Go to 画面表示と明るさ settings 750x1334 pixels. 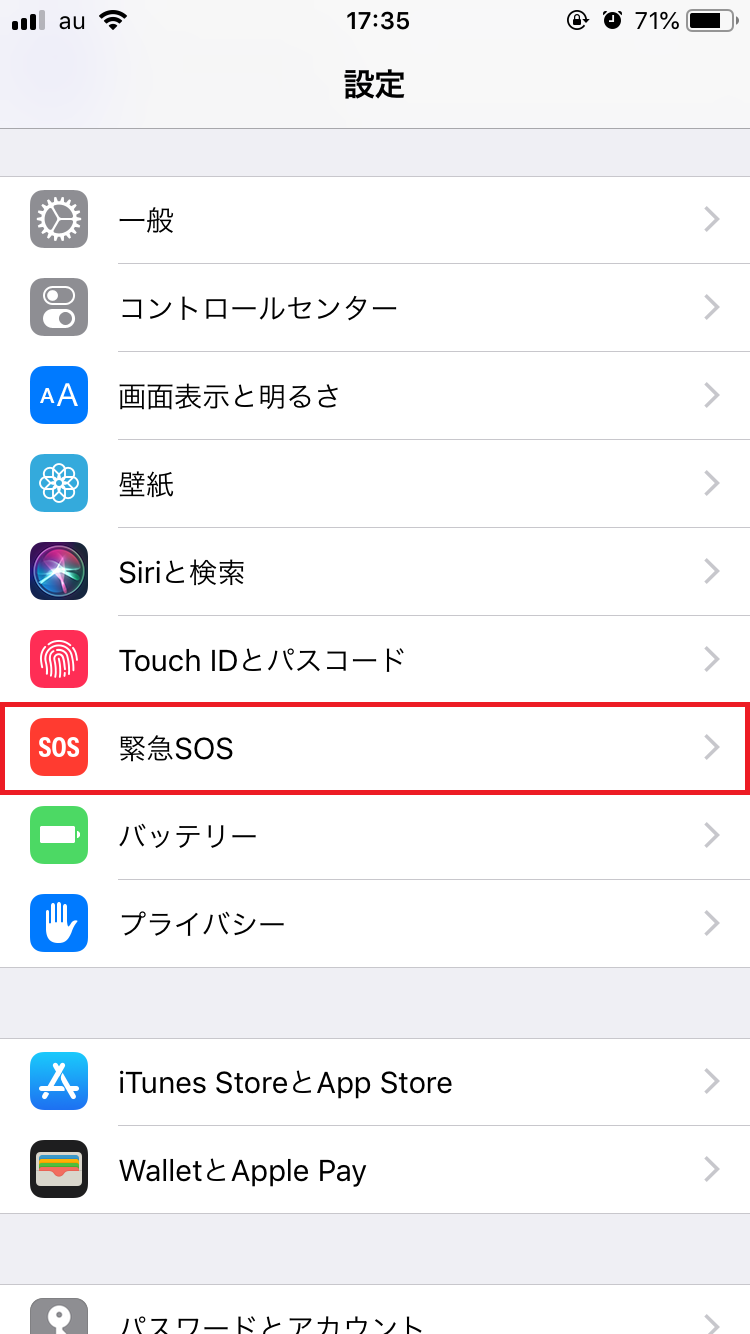[x=375, y=396]
